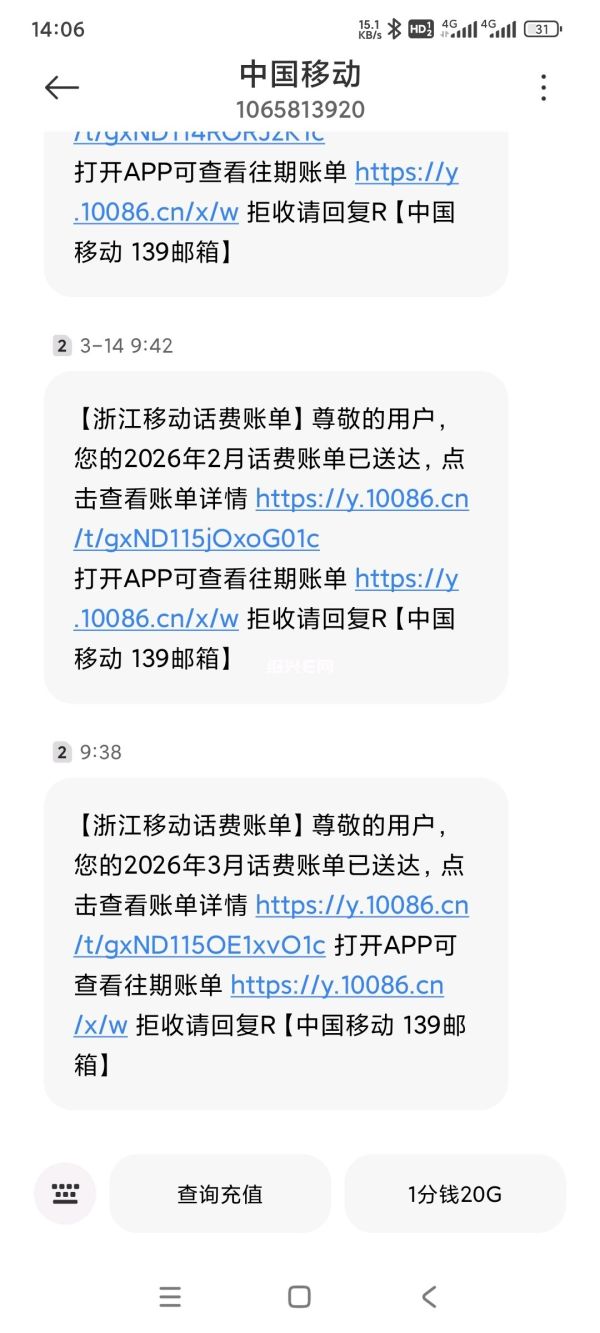Select the 查询充值 menu button
Viewport: 600px width, 1333px height.
coord(220,1194)
